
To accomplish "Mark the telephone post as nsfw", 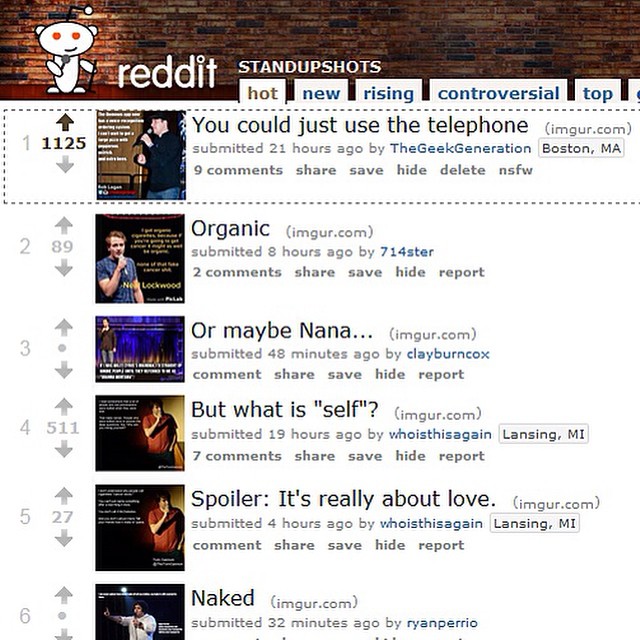I will point(516,170).
